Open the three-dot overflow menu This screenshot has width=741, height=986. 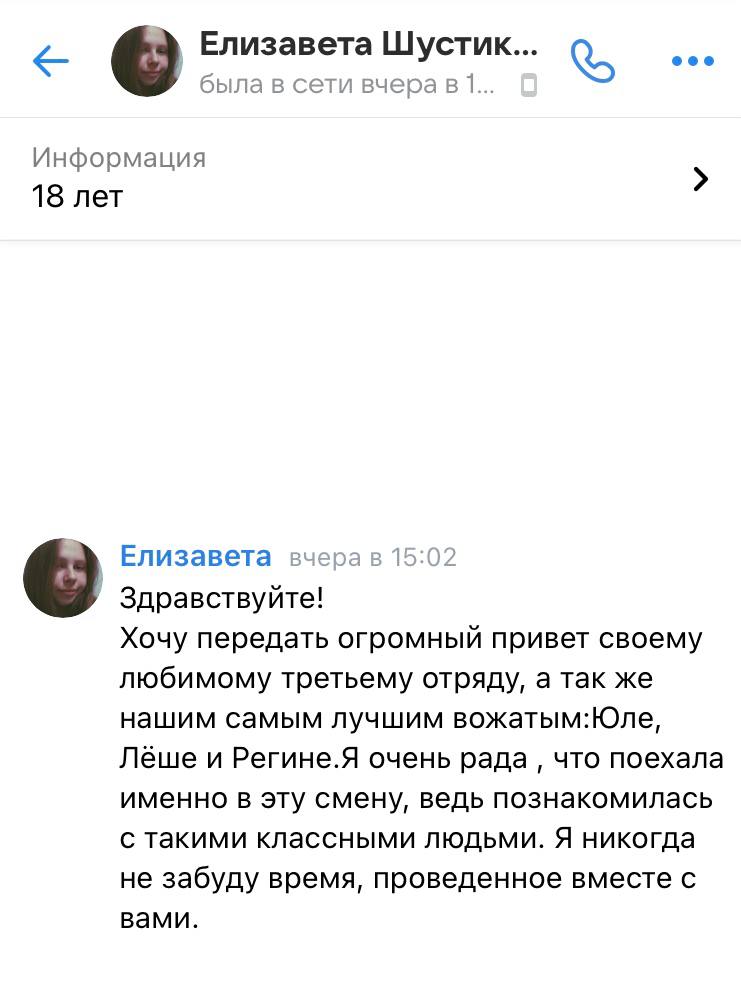coord(692,62)
